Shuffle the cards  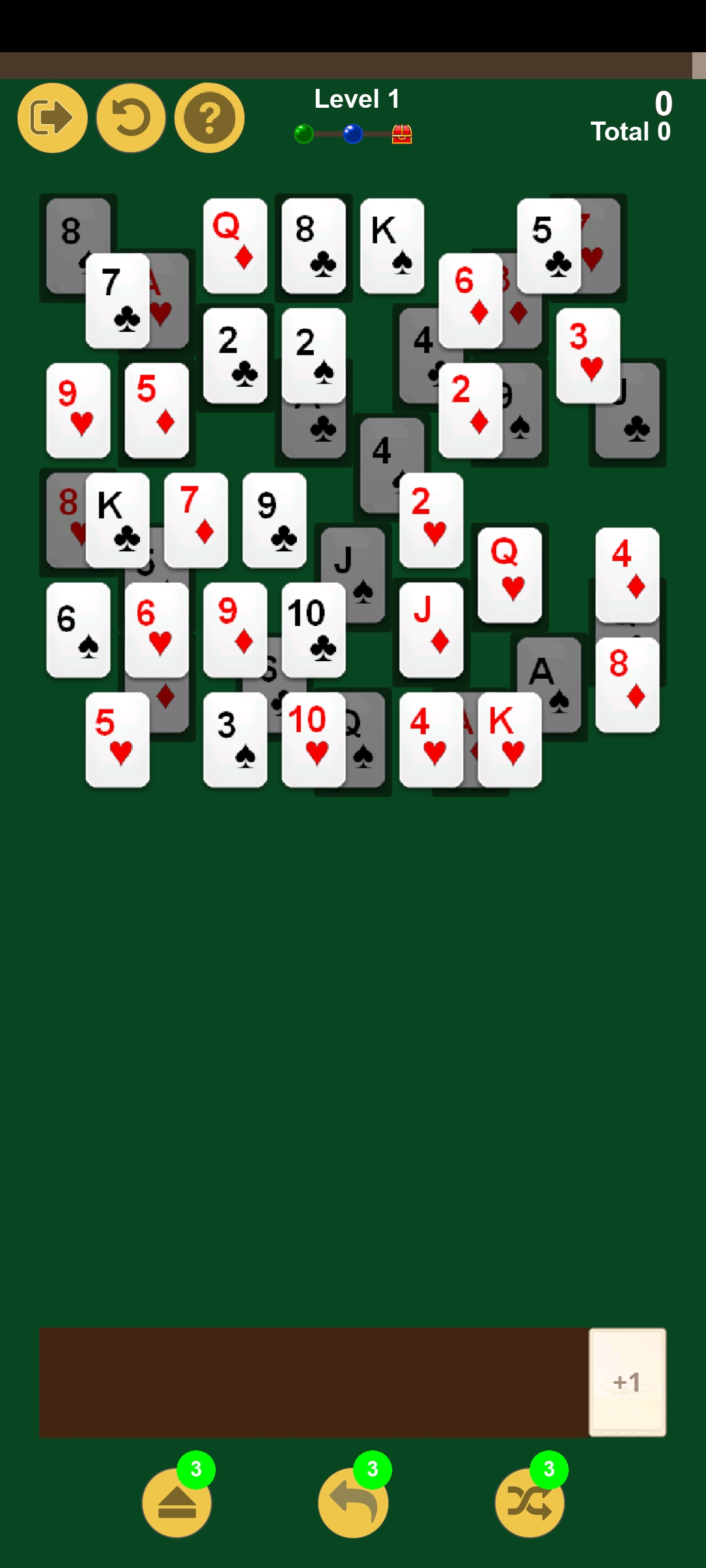coord(529,1502)
